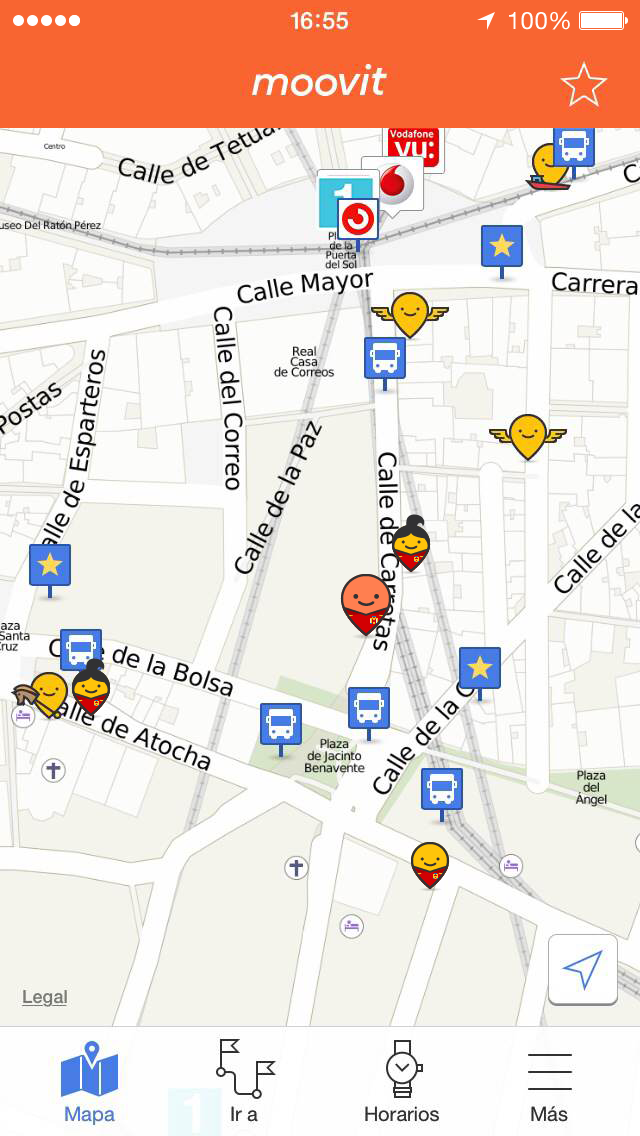Select the Mapa tab
Viewport: 640px width, 1136px height.
click(x=89, y=1081)
